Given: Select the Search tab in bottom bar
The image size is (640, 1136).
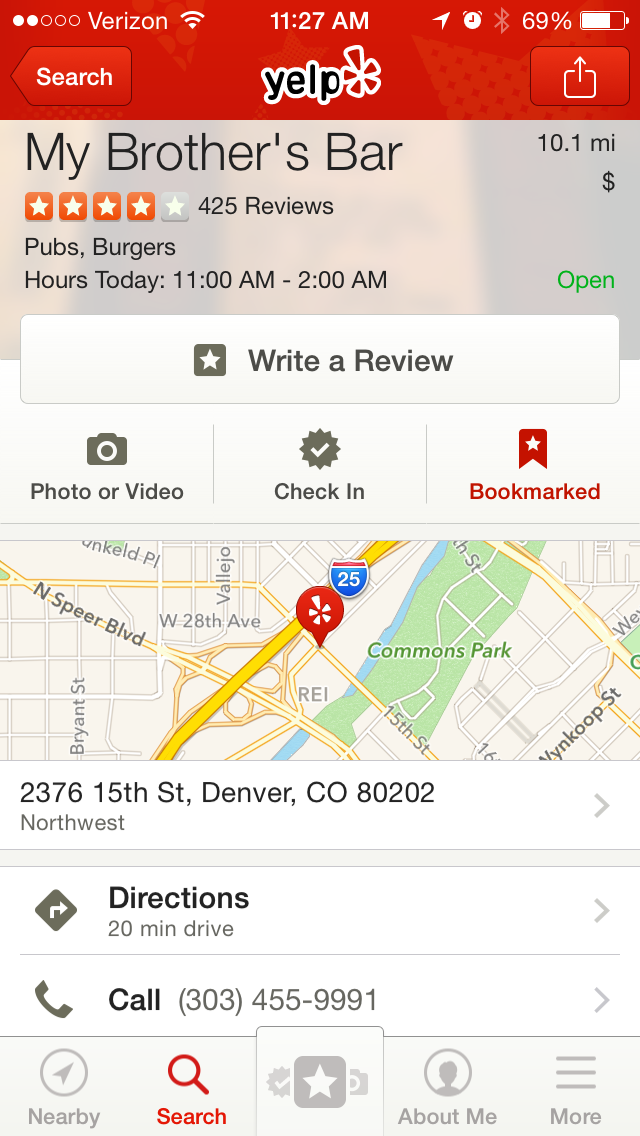Looking at the screenshot, I should pos(191,1089).
